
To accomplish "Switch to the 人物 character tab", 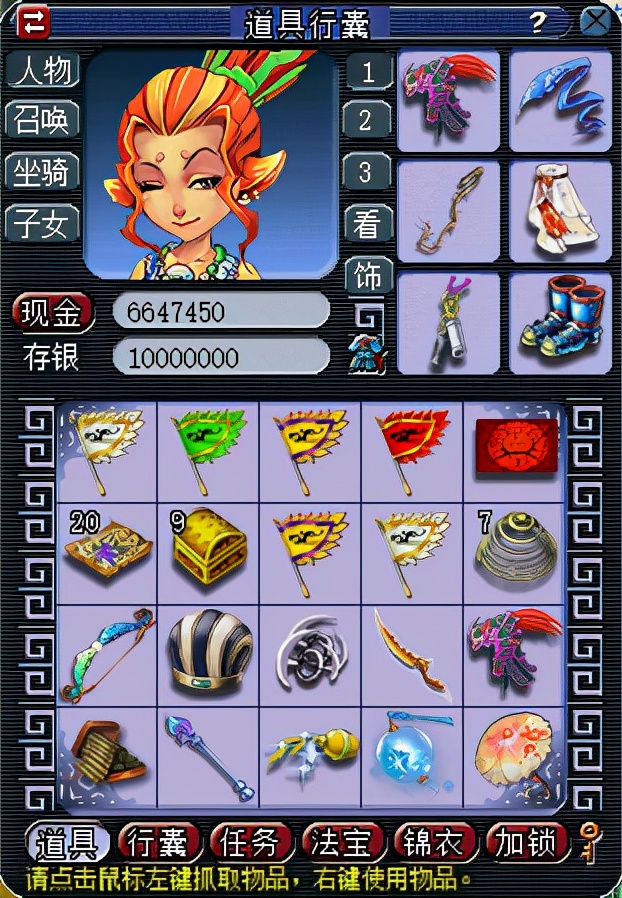I will pyautogui.click(x=42, y=71).
